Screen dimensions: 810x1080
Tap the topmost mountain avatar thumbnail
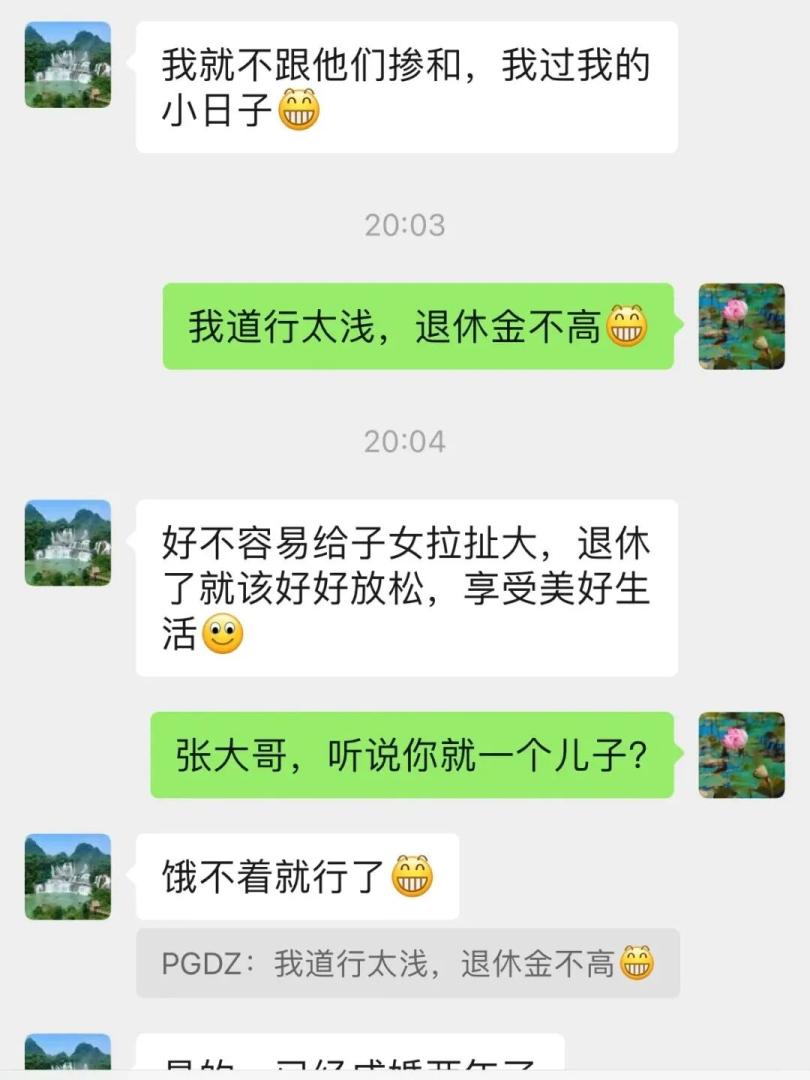[x=68, y=65]
